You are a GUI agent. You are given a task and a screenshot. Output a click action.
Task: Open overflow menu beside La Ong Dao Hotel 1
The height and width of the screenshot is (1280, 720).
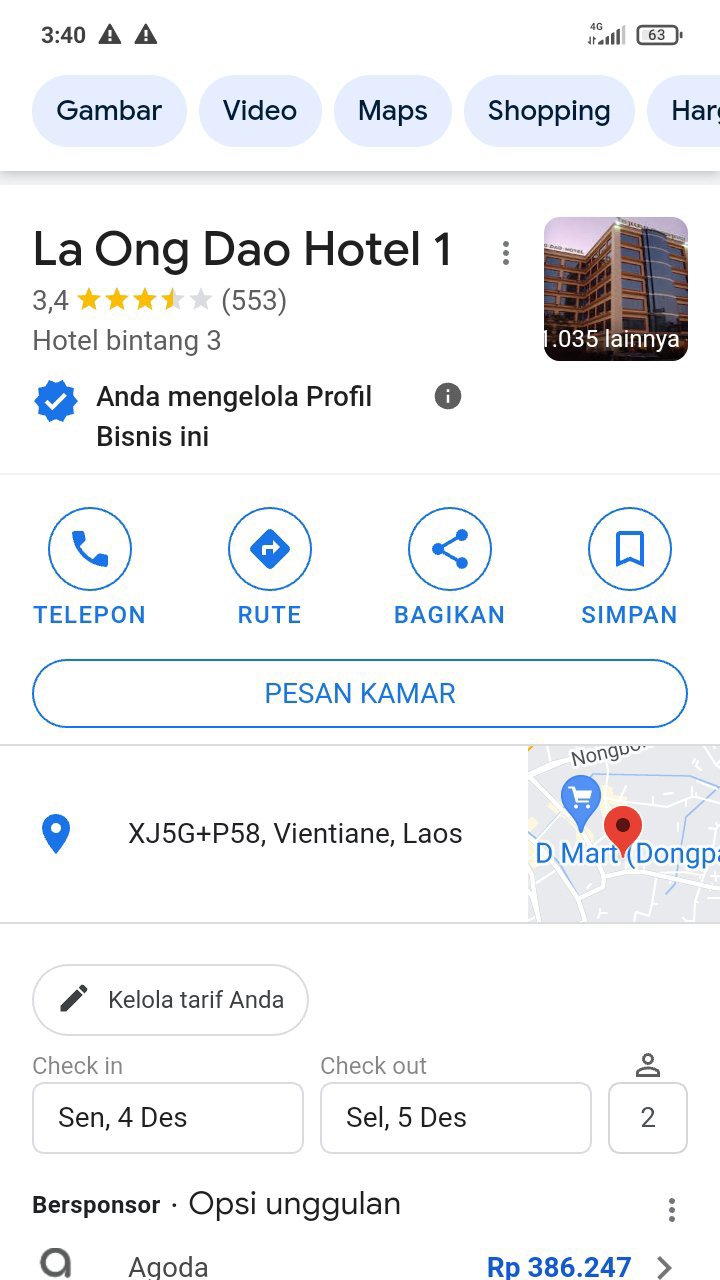(x=506, y=253)
